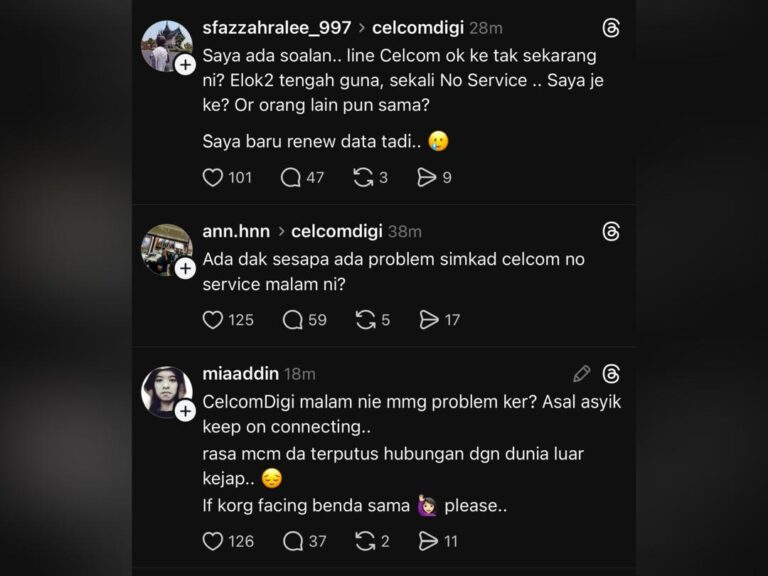The width and height of the screenshot is (768, 576).
Task: Open comments on sfazzahralee_997's post
Action: click(291, 177)
